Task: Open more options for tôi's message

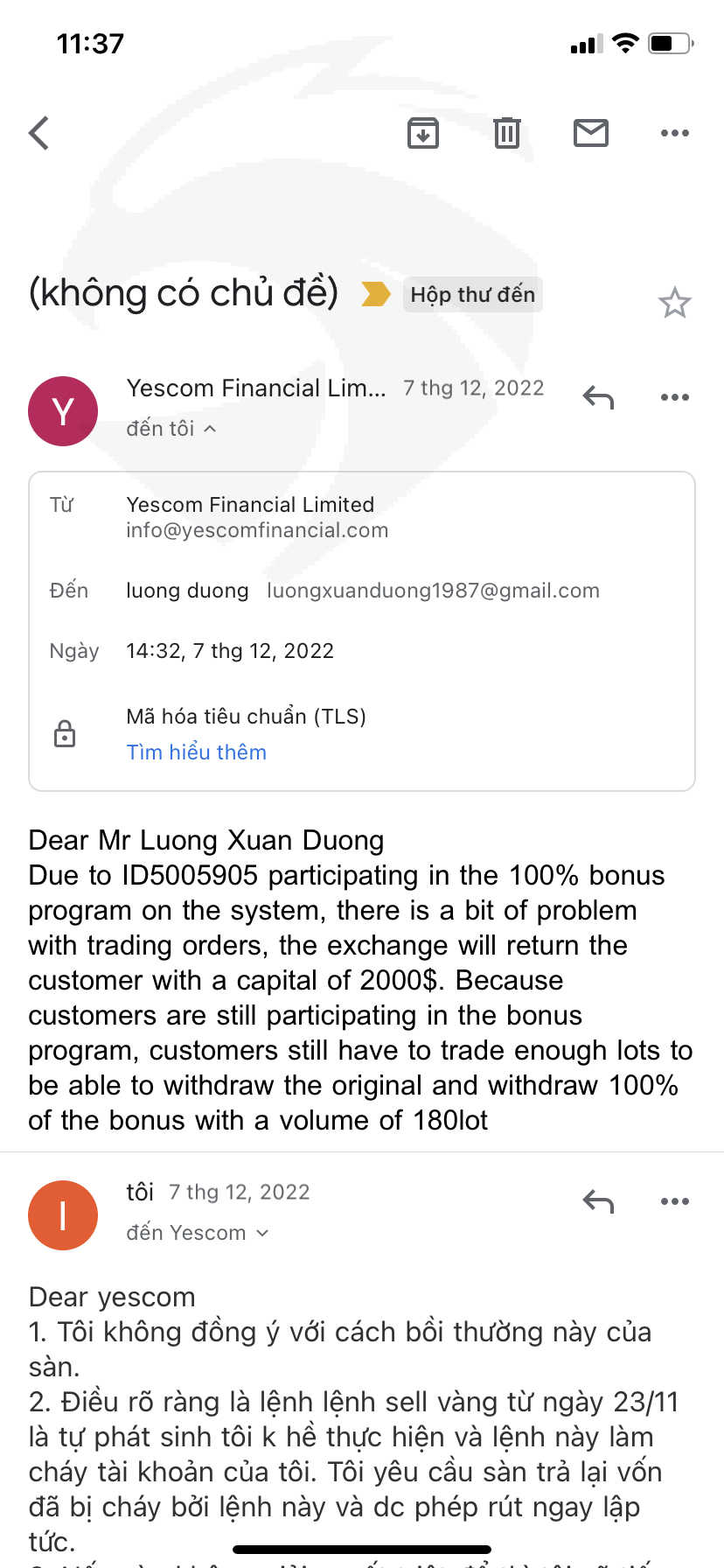Action: [675, 1201]
